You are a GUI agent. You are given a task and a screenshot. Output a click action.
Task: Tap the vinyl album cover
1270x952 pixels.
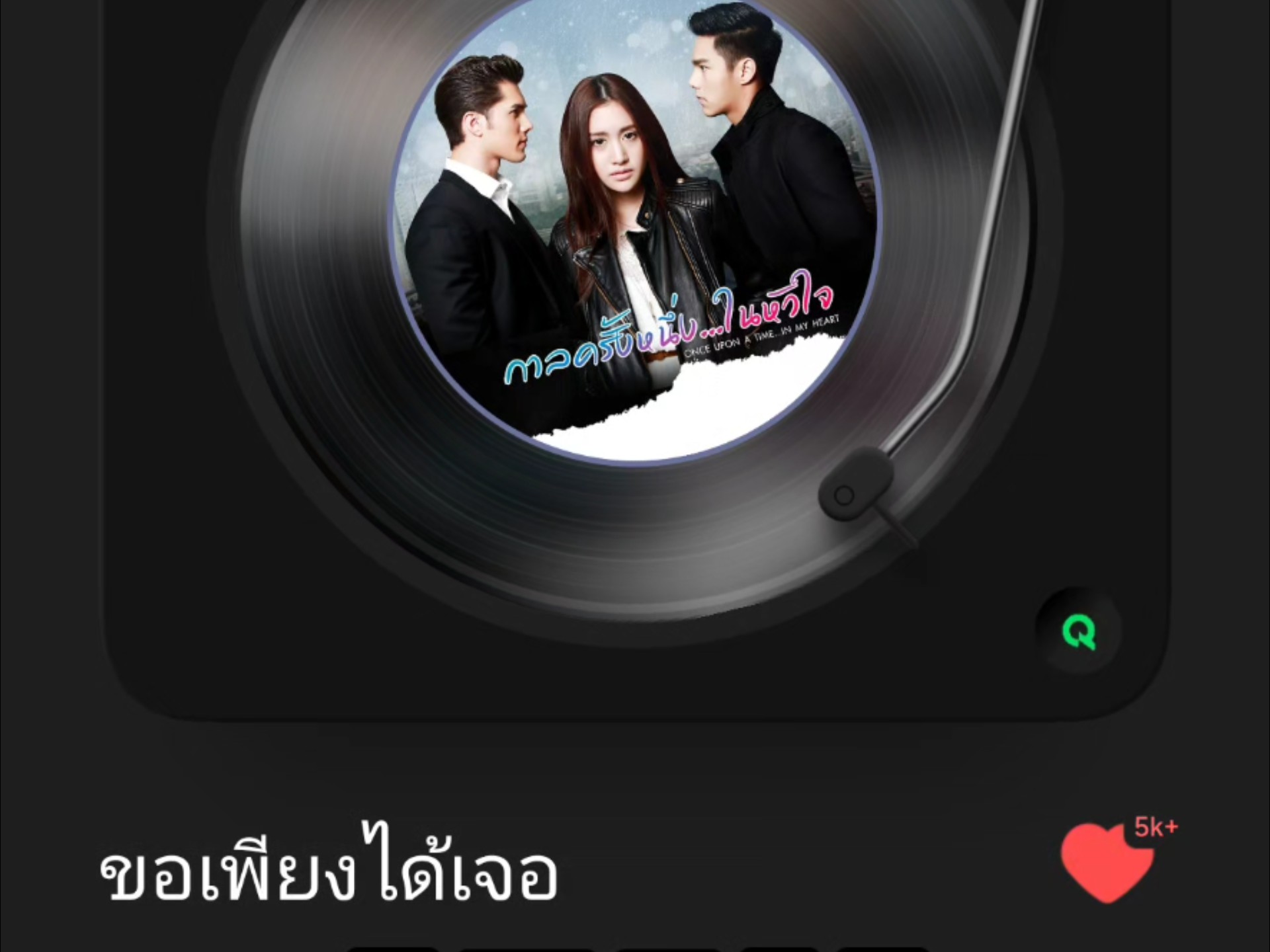635,225
